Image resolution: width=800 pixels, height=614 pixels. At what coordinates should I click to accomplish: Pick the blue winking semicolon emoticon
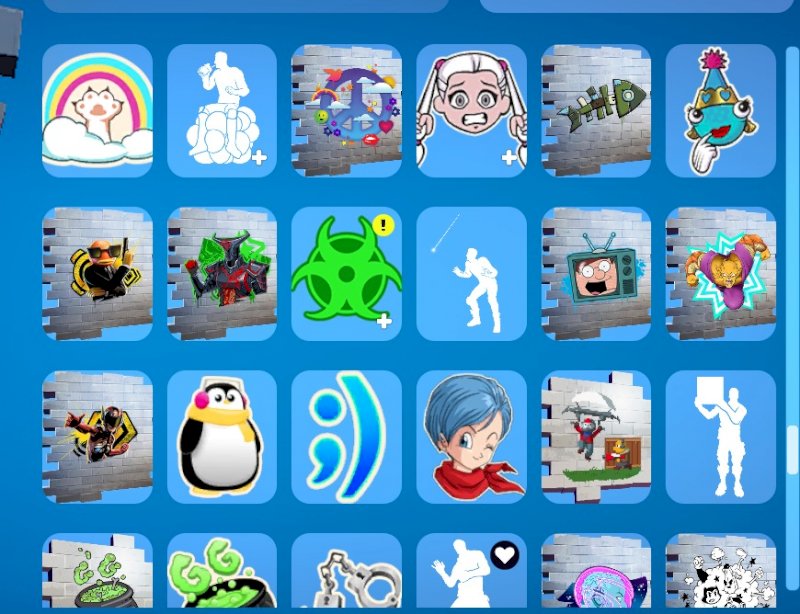(346, 437)
